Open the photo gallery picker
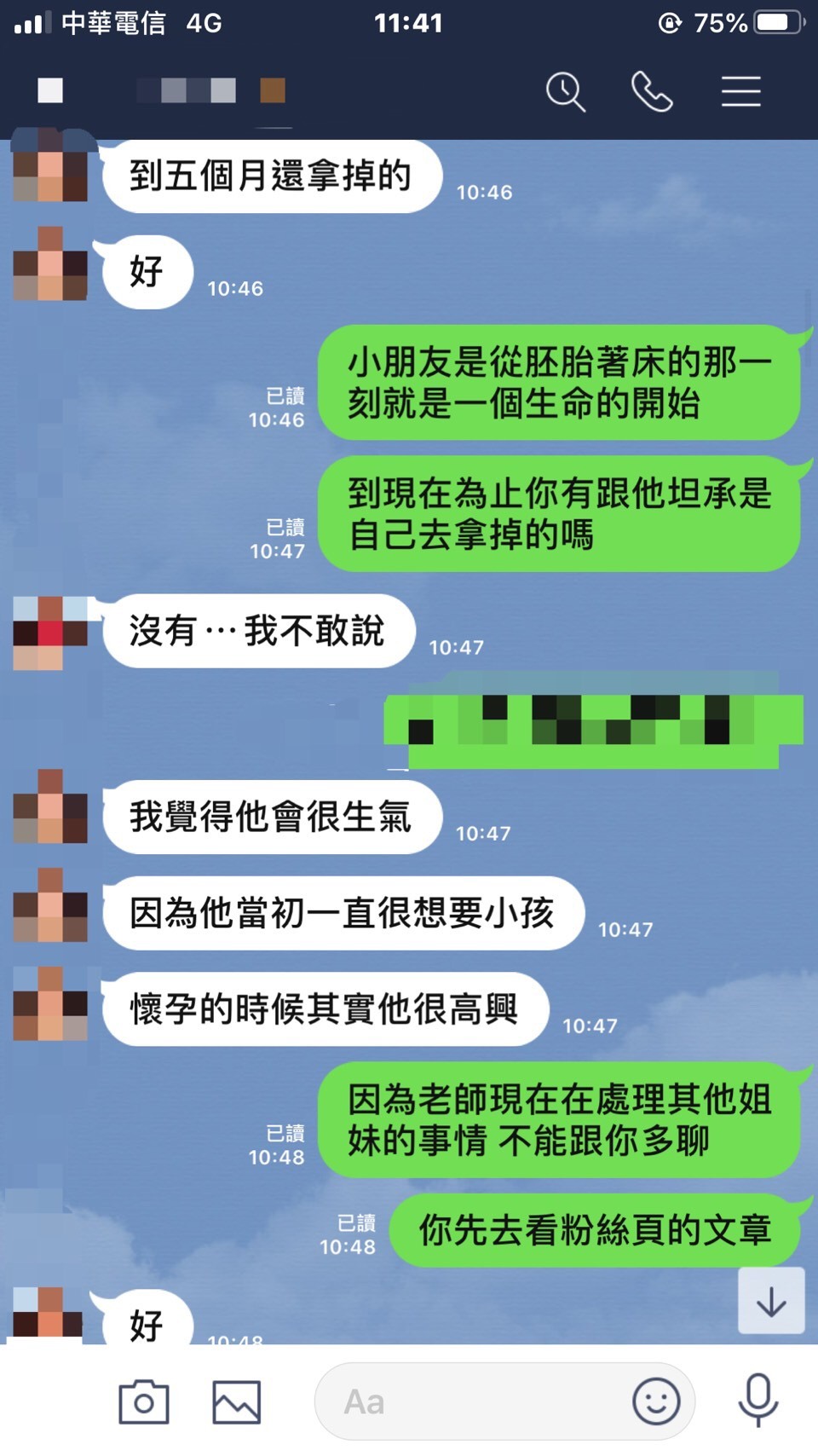818x1456 pixels. pos(236,1401)
